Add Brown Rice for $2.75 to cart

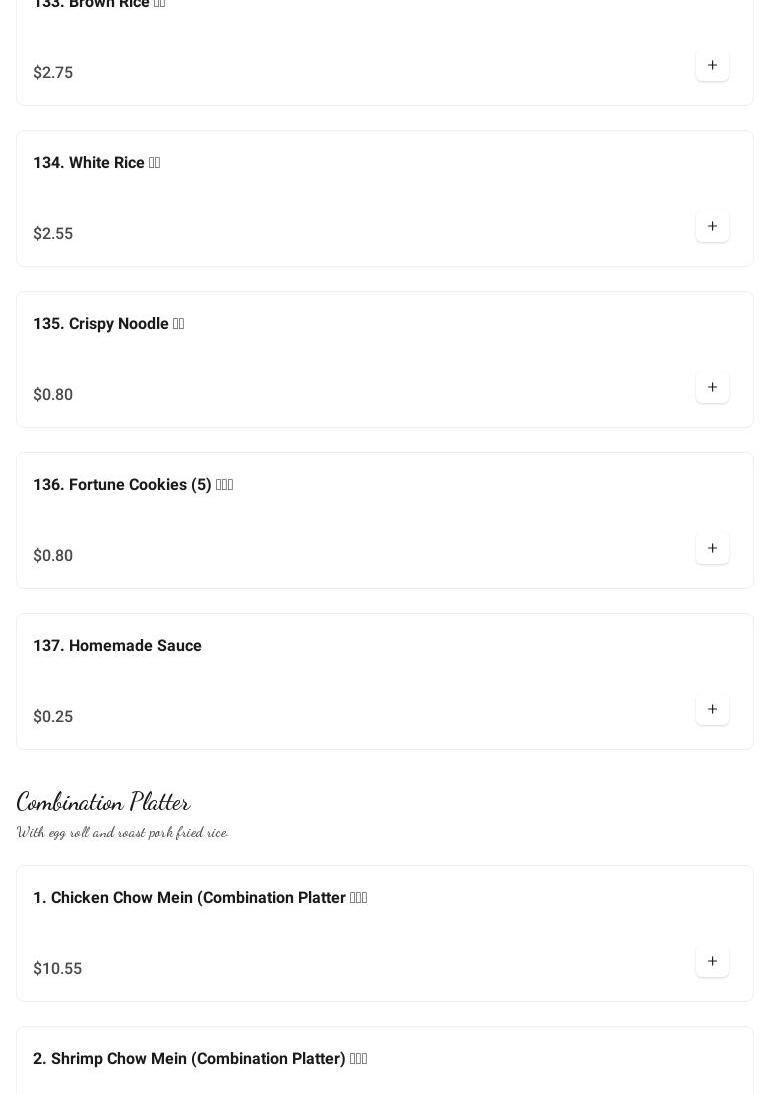click(x=712, y=66)
